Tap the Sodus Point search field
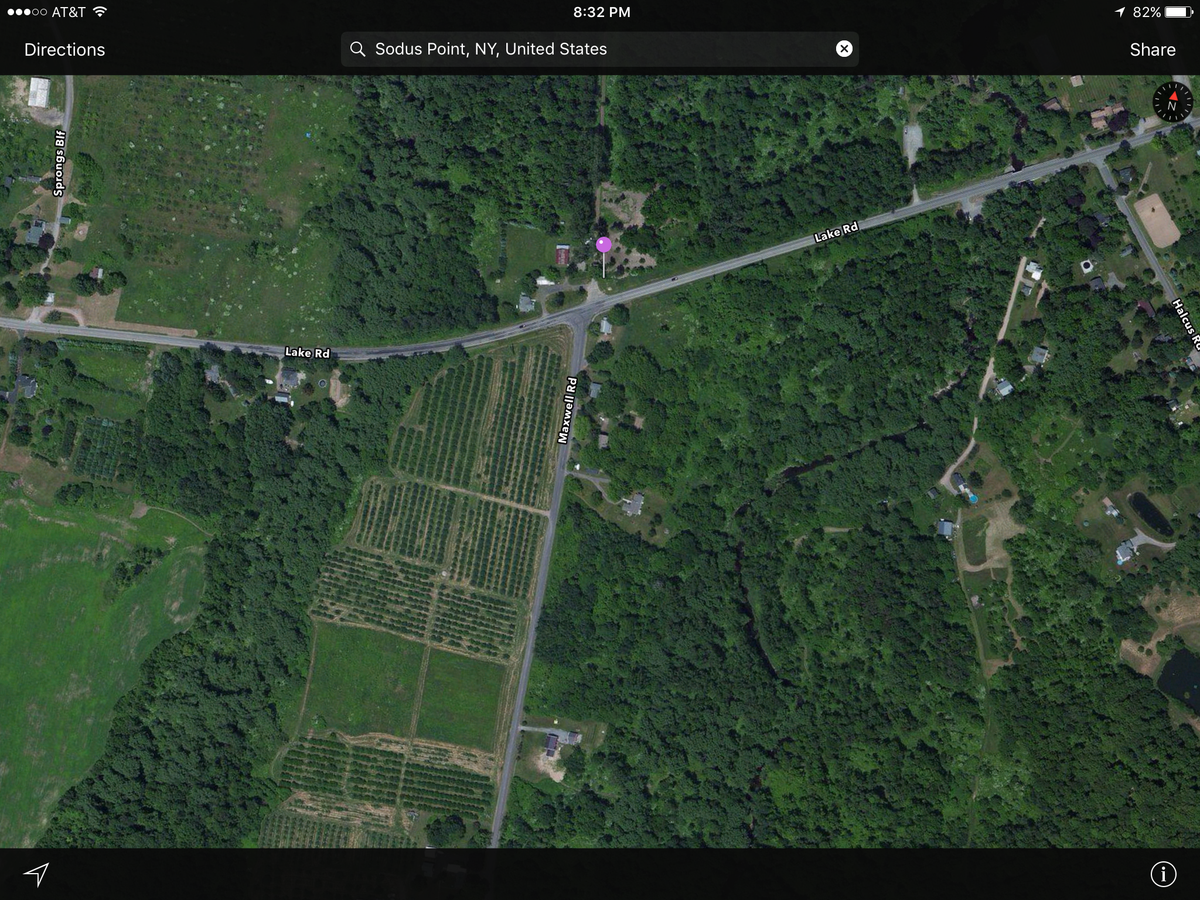 point(590,49)
